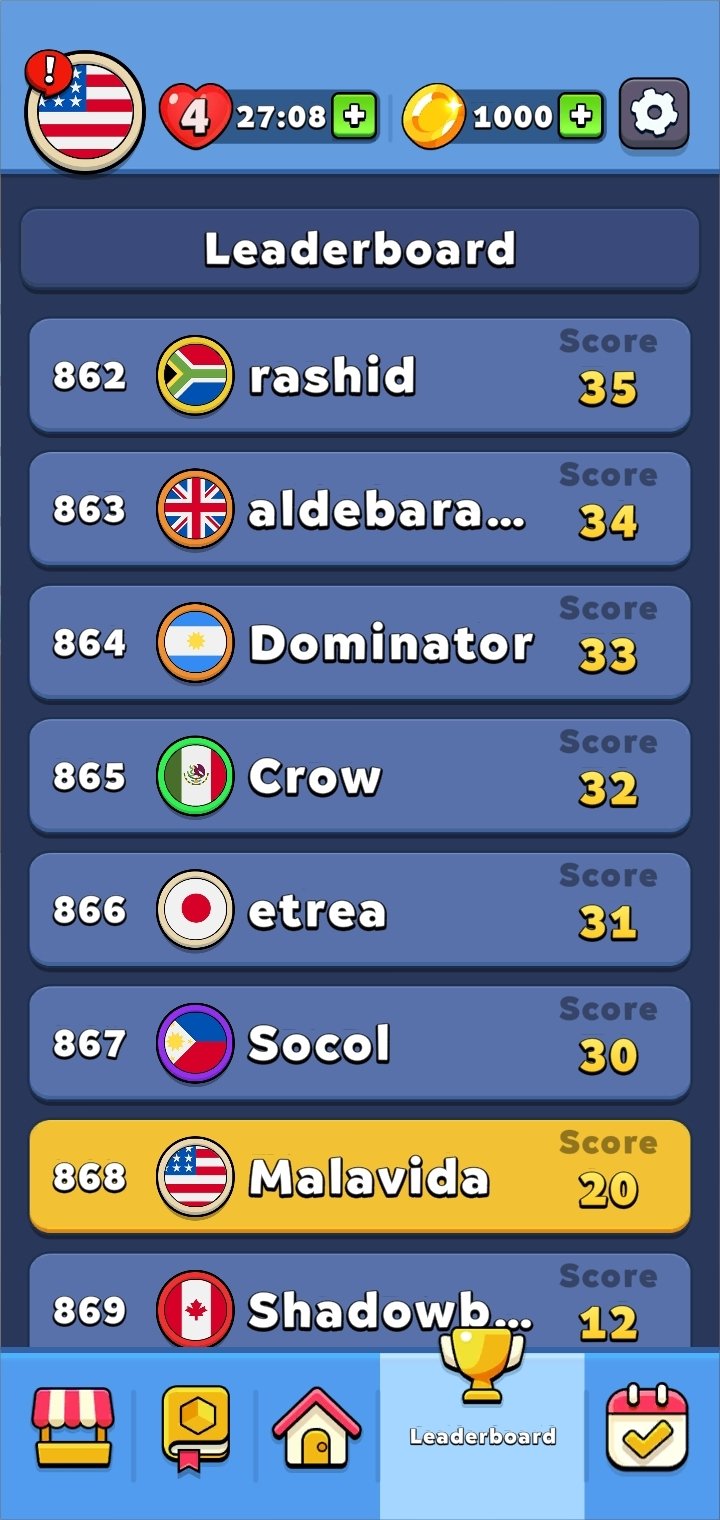The height and width of the screenshot is (1520, 720).
Task: Add more lives with green plus
Action: (353, 117)
